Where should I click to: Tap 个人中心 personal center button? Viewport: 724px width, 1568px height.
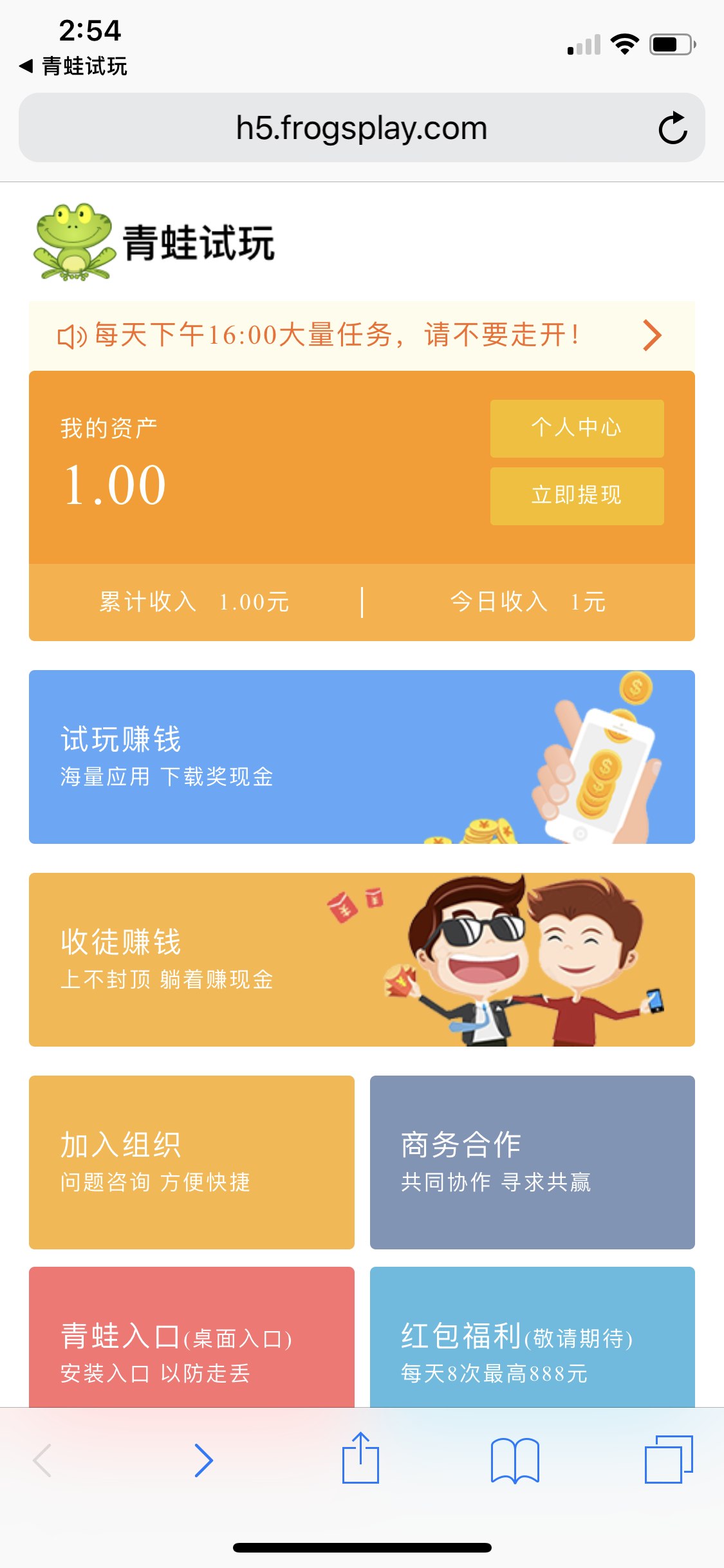tap(577, 428)
